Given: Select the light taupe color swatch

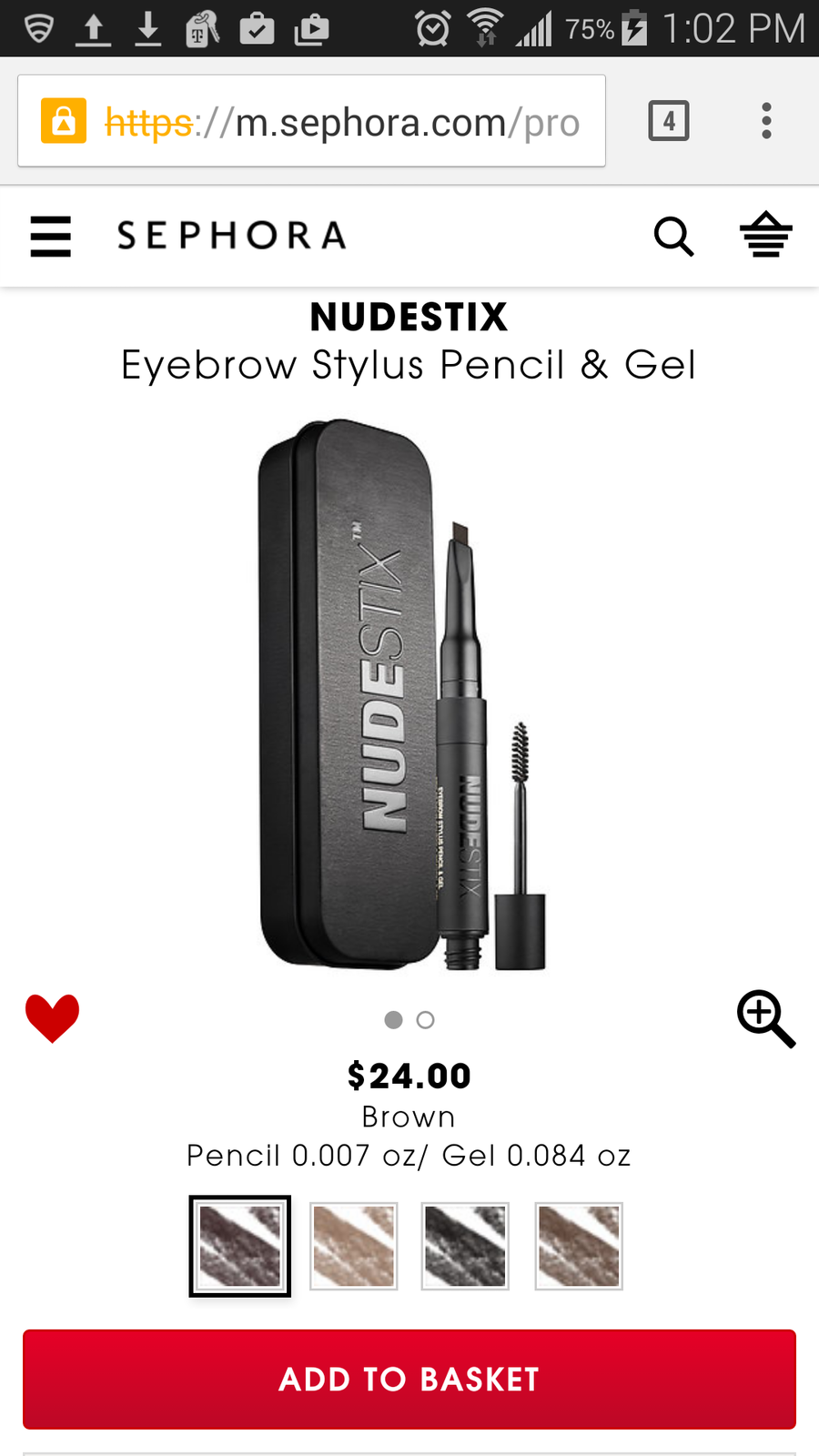Looking at the screenshot, I should [x=353, y=1246].
